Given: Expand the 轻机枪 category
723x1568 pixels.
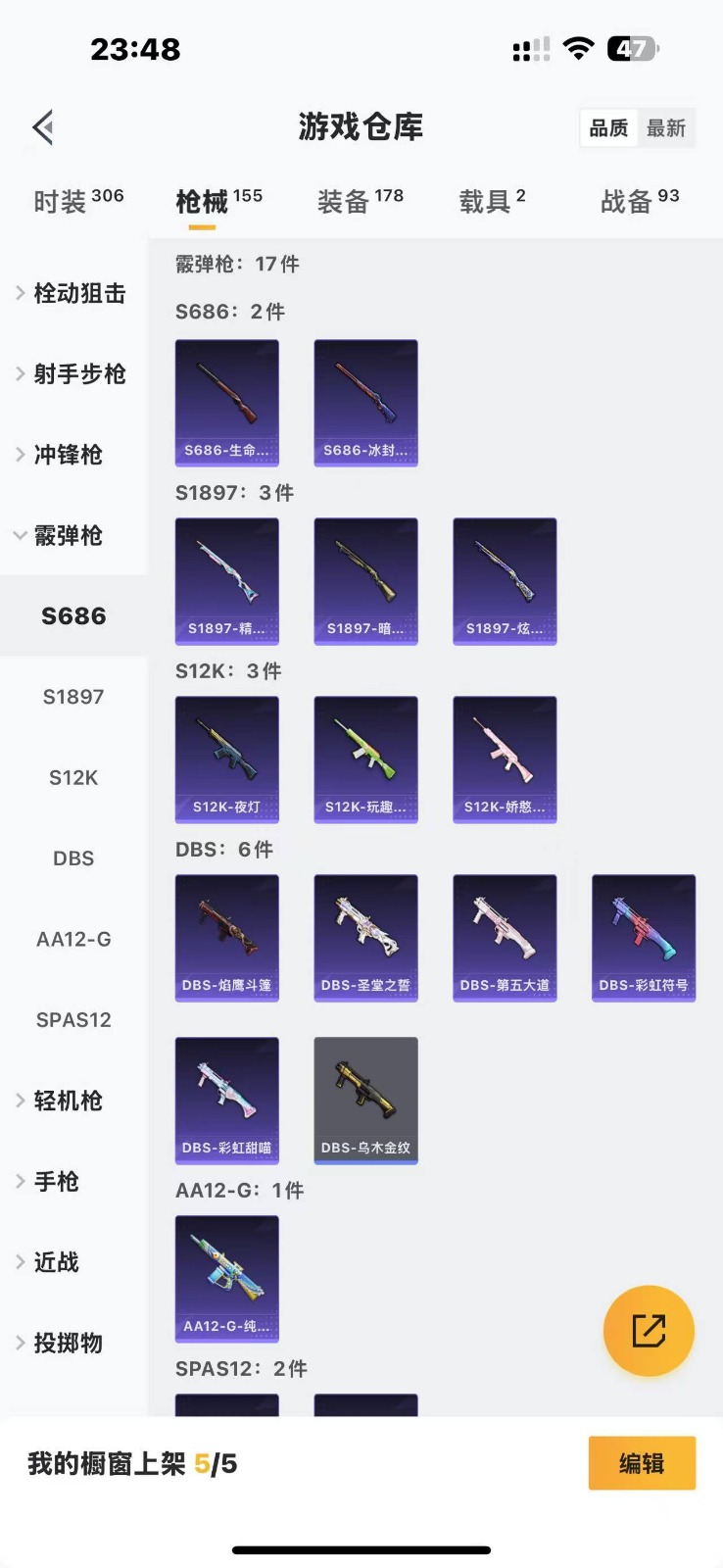Looking at the screenshot, I should tap(69, 1101).
